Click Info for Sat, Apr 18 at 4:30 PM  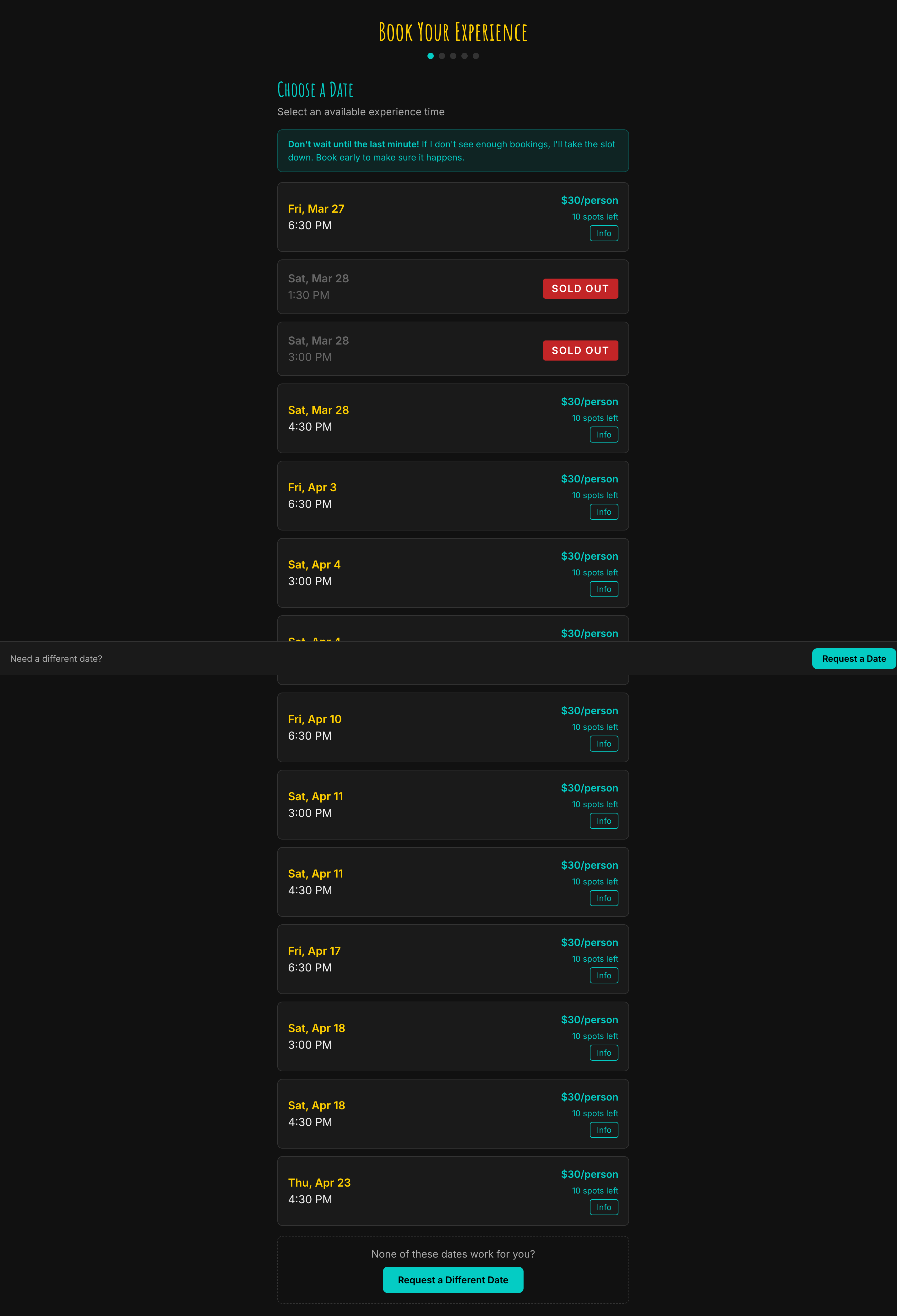604,1130
